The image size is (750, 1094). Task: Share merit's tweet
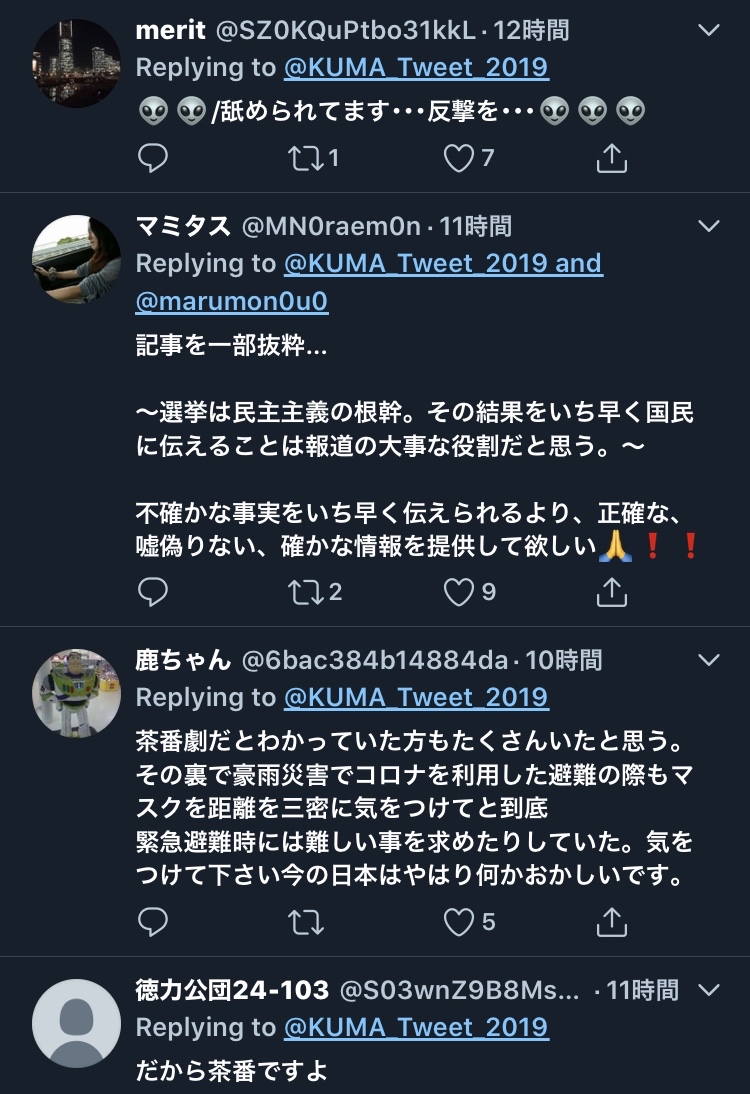pyautogui.click(x=611, y=158)
